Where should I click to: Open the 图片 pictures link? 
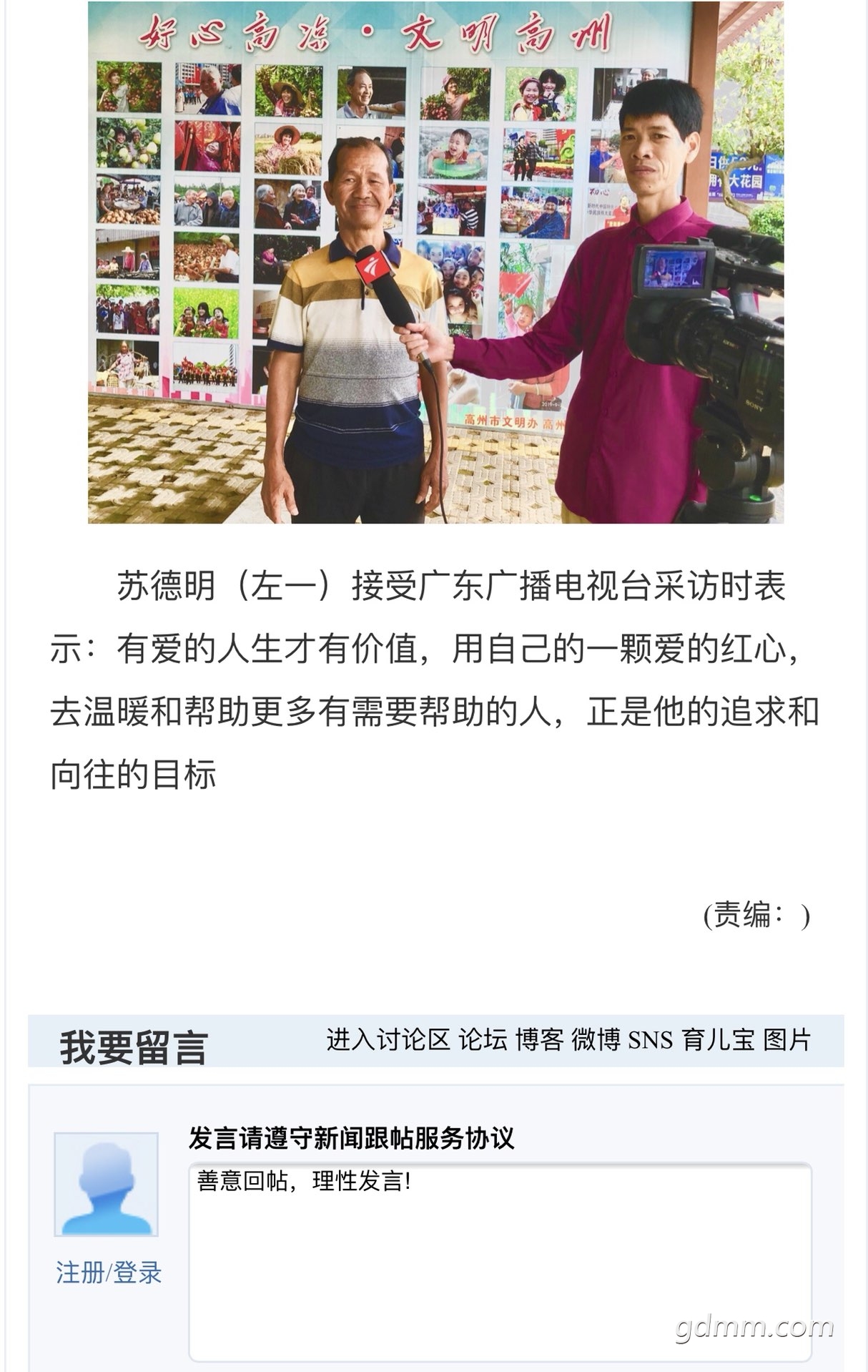coord(786,1040)
